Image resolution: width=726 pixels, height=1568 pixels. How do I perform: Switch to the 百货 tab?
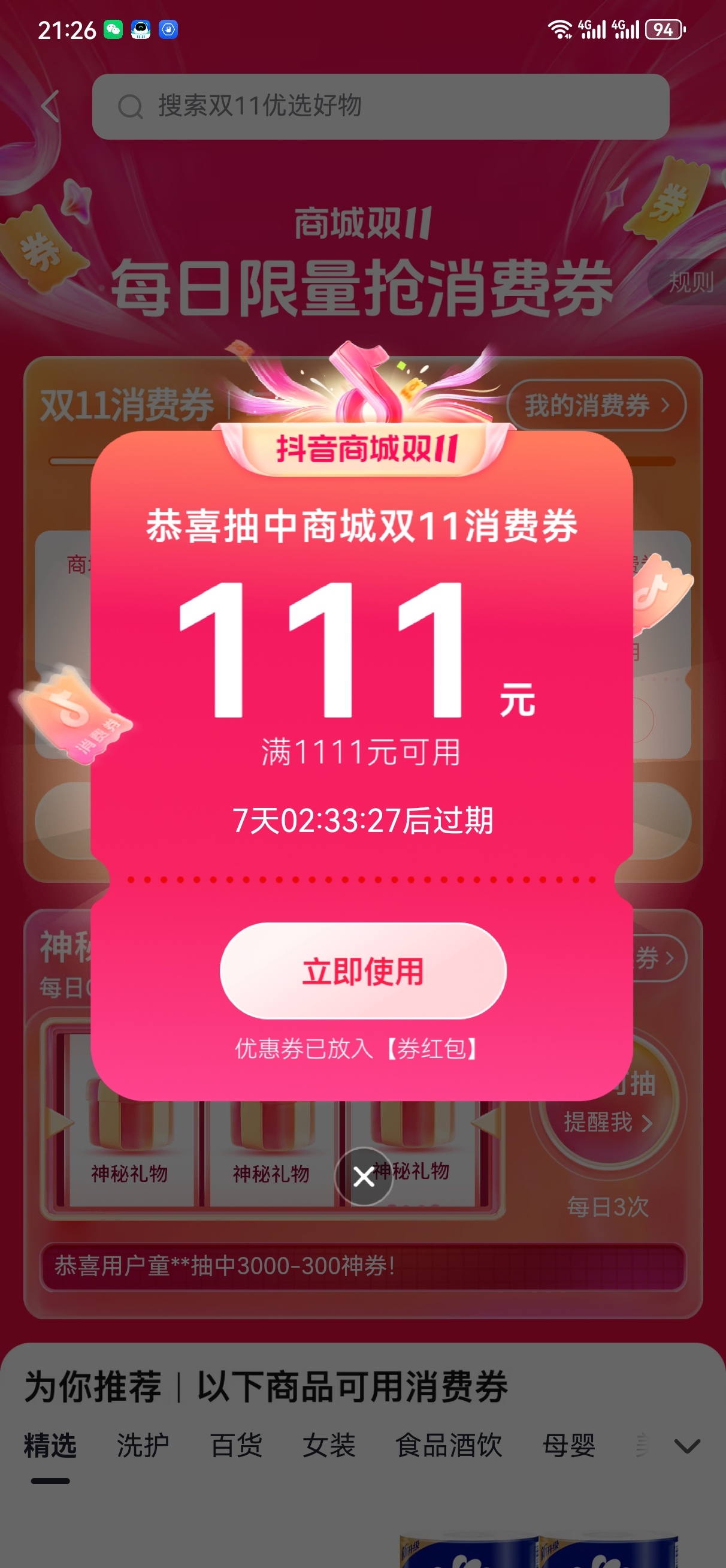(236, 1445)
